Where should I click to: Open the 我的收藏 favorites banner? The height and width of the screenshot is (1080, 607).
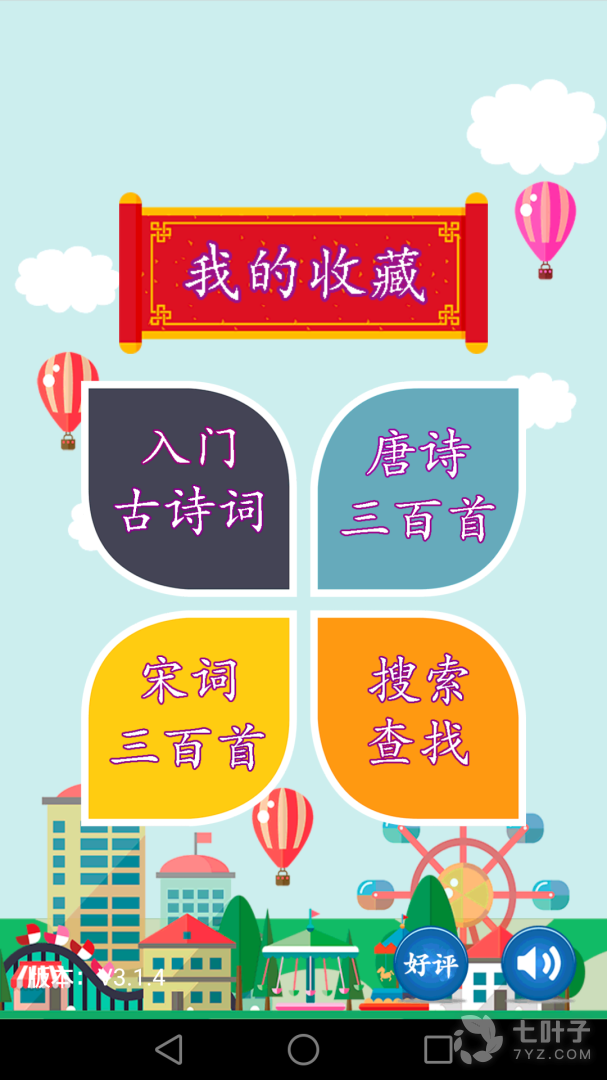click(303, 273)
